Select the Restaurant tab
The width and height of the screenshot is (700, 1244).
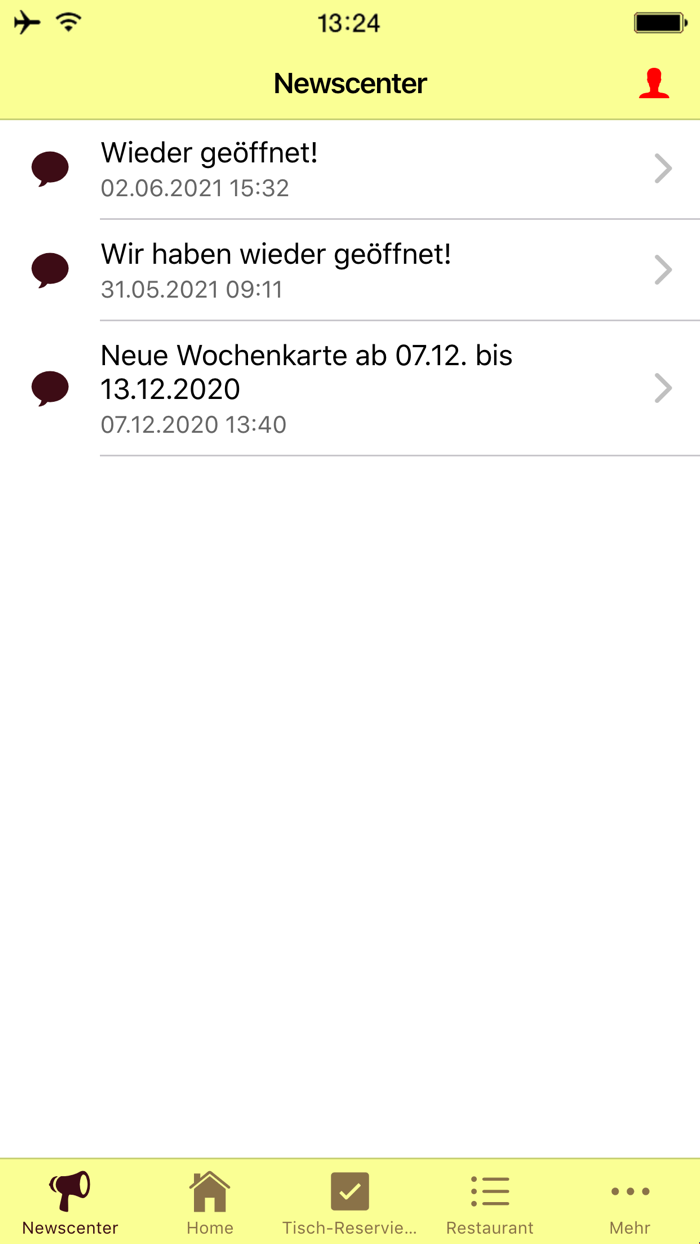click(x=490, y=1202)
